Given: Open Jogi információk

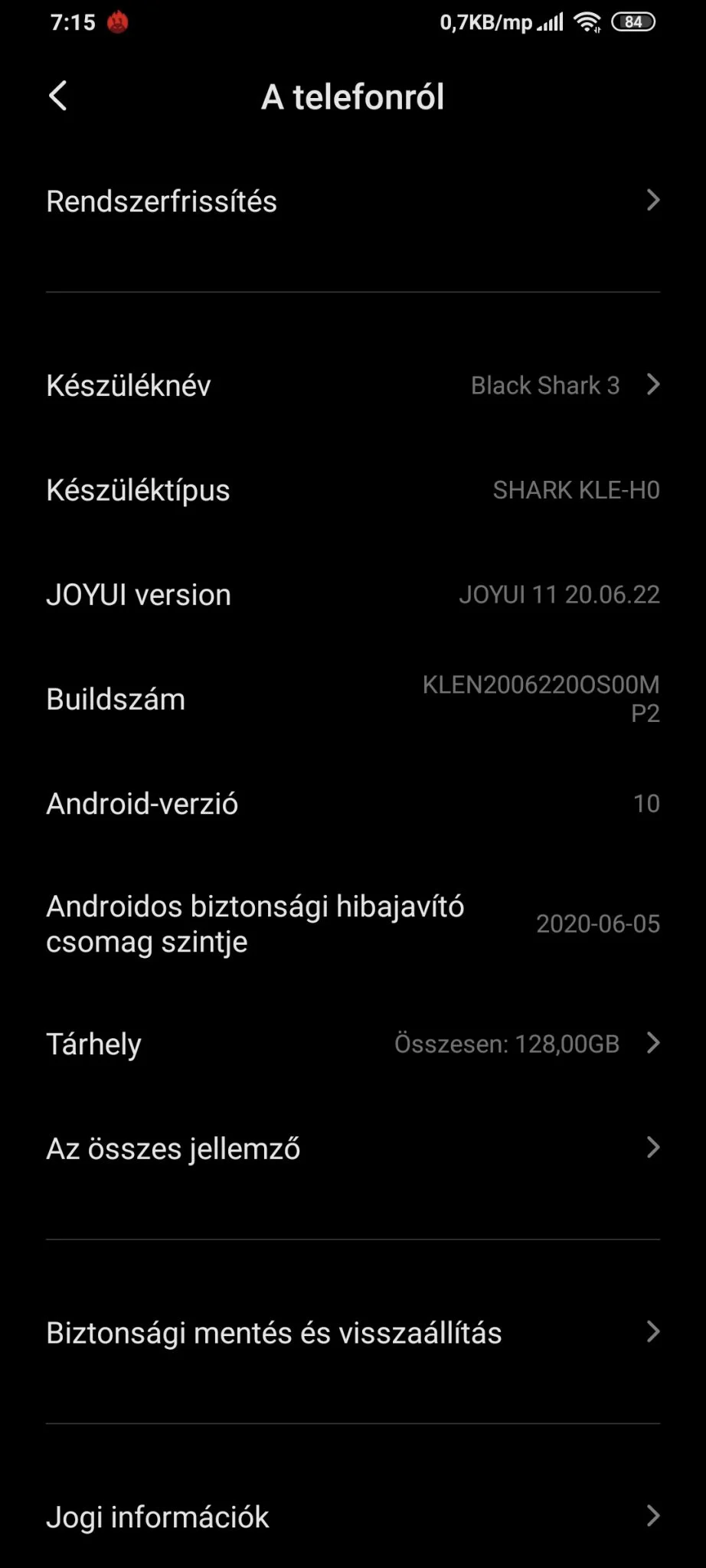Looking at the screenshot, I should (x=352, y=1517).
